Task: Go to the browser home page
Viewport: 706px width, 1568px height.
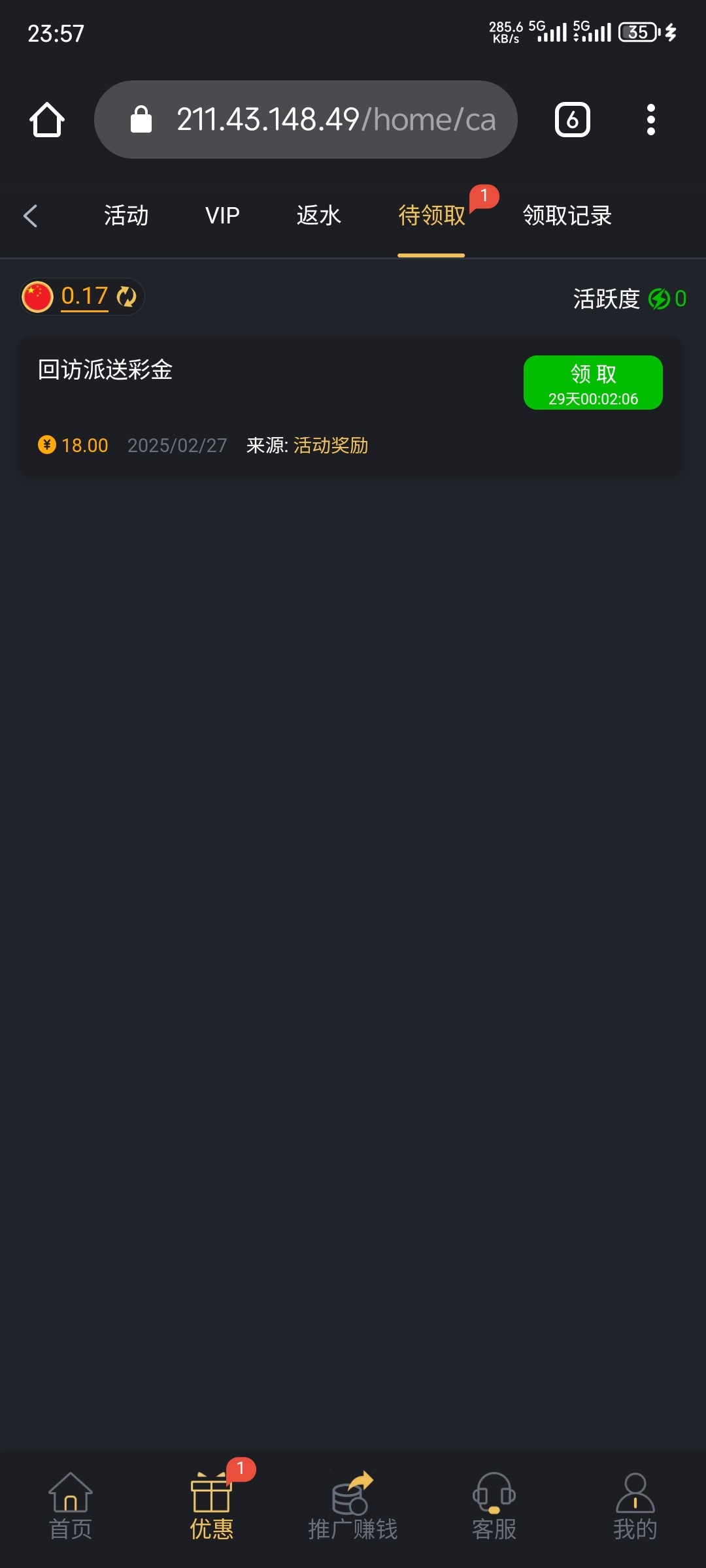Action: click(x=47, y=120)
